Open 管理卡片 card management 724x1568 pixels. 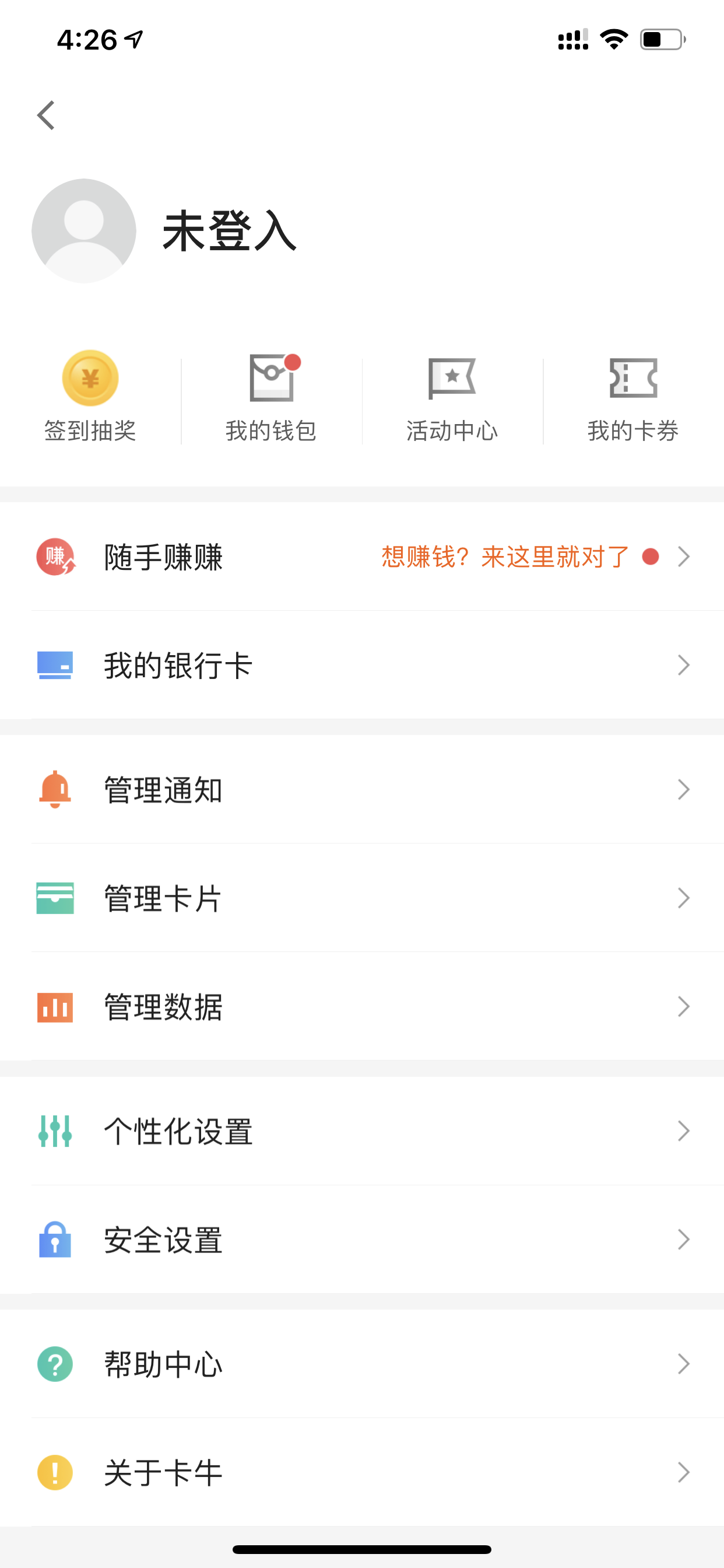(362, 898)
